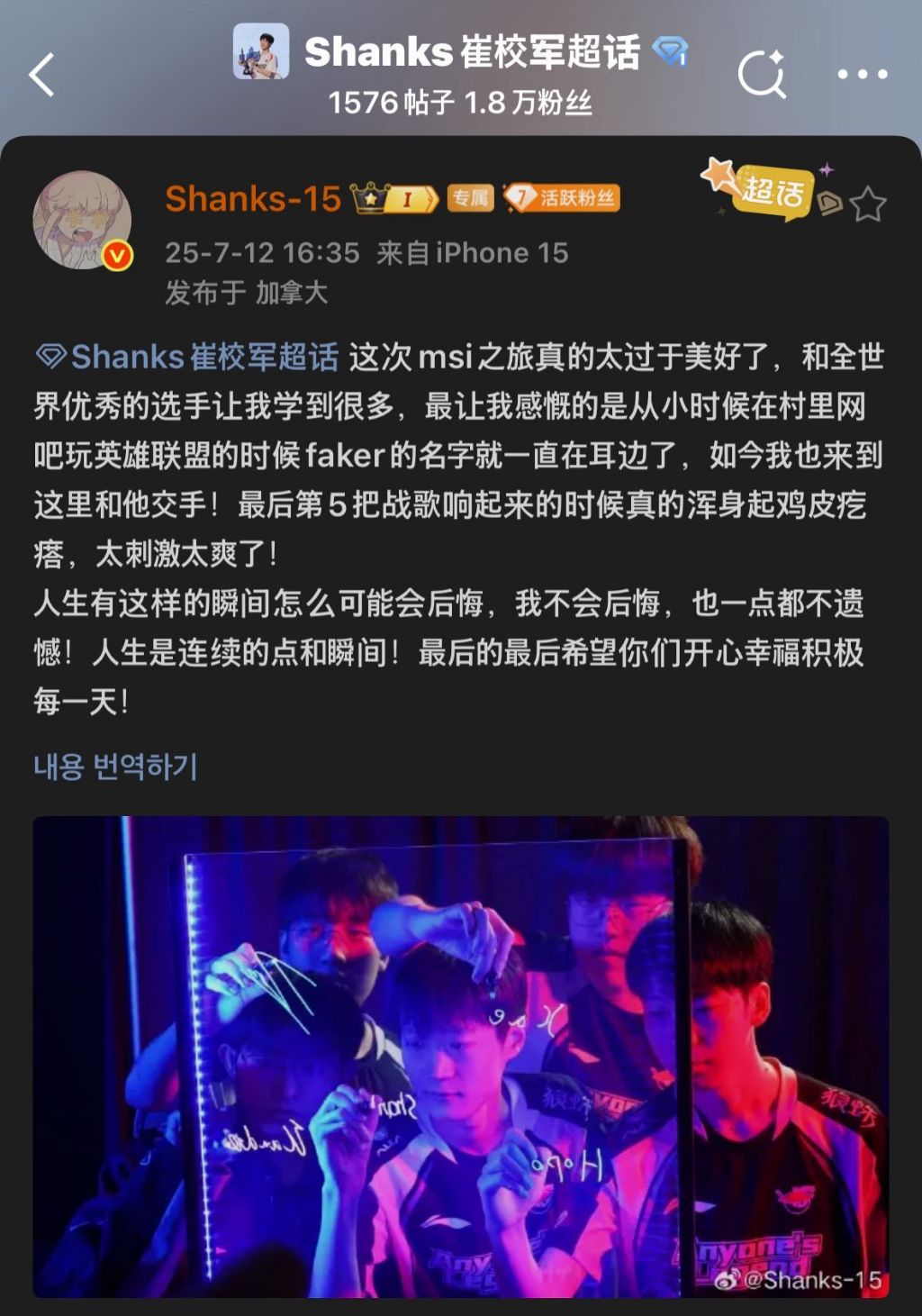Tap the Shanks-15 username
Viewport: 922px width, 1316px height.
coord(253,198)
